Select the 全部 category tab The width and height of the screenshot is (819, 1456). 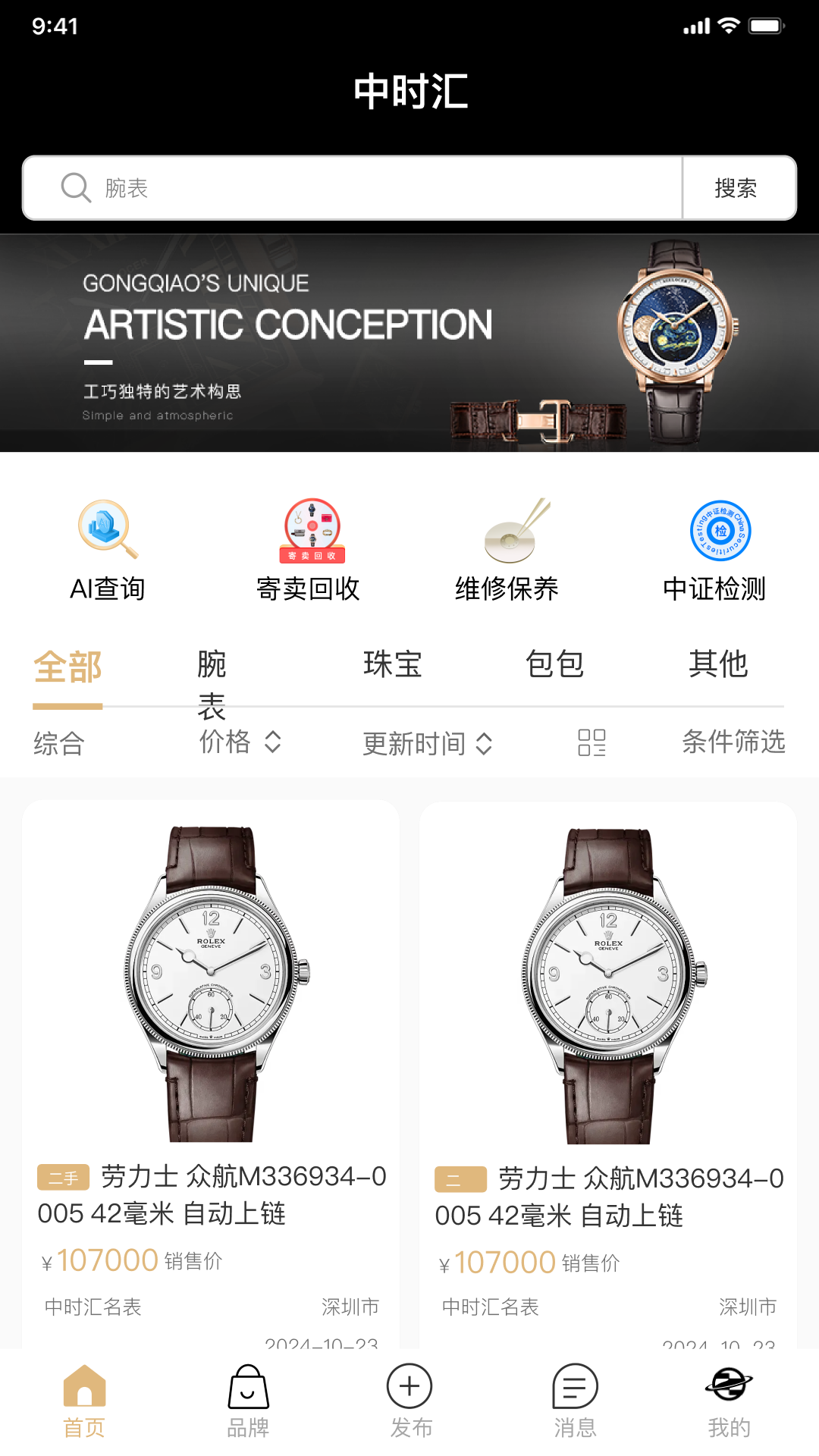tap(67, 668)
